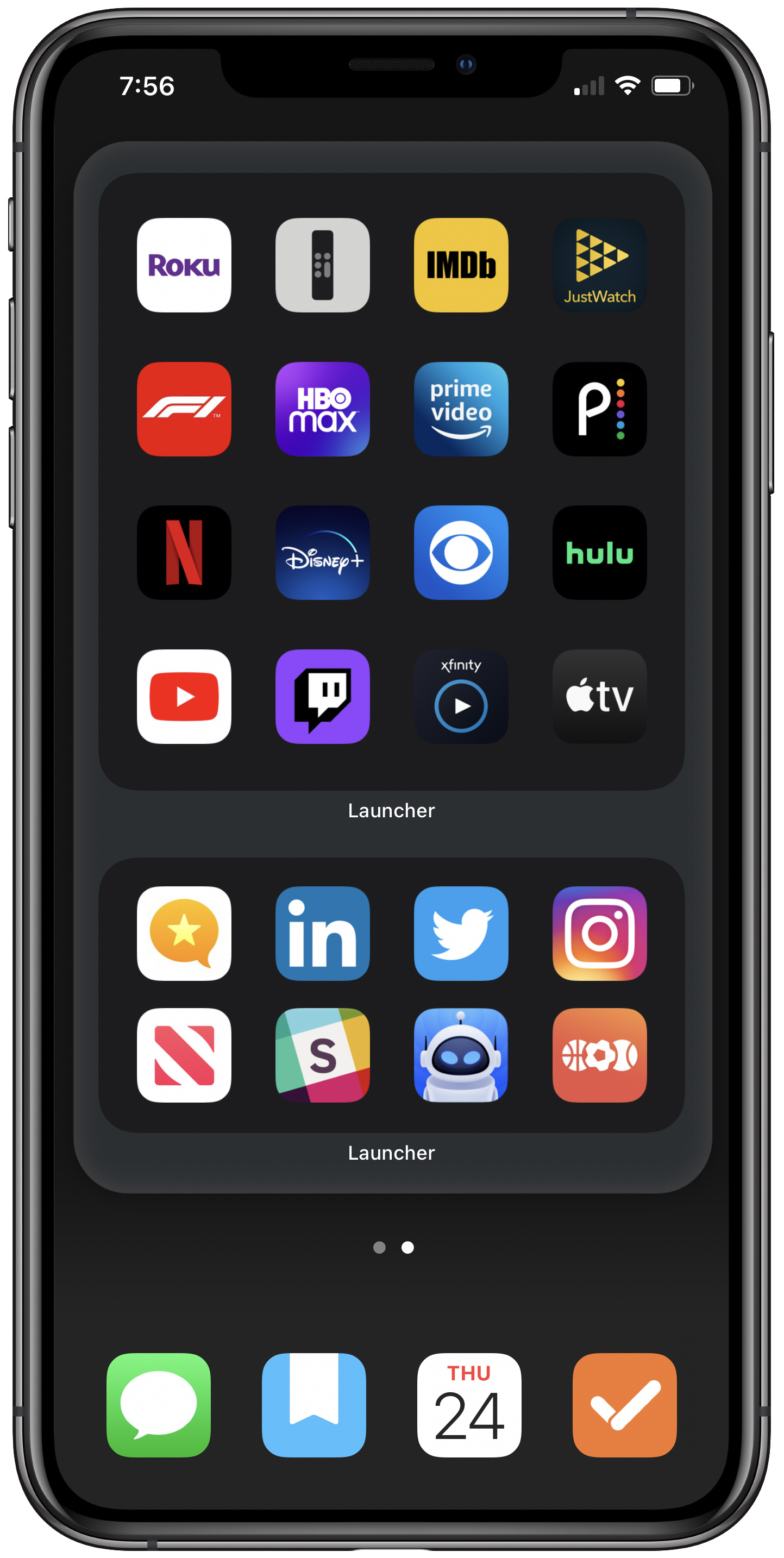
Task: Open YouTube
Action: pos(184,696)
